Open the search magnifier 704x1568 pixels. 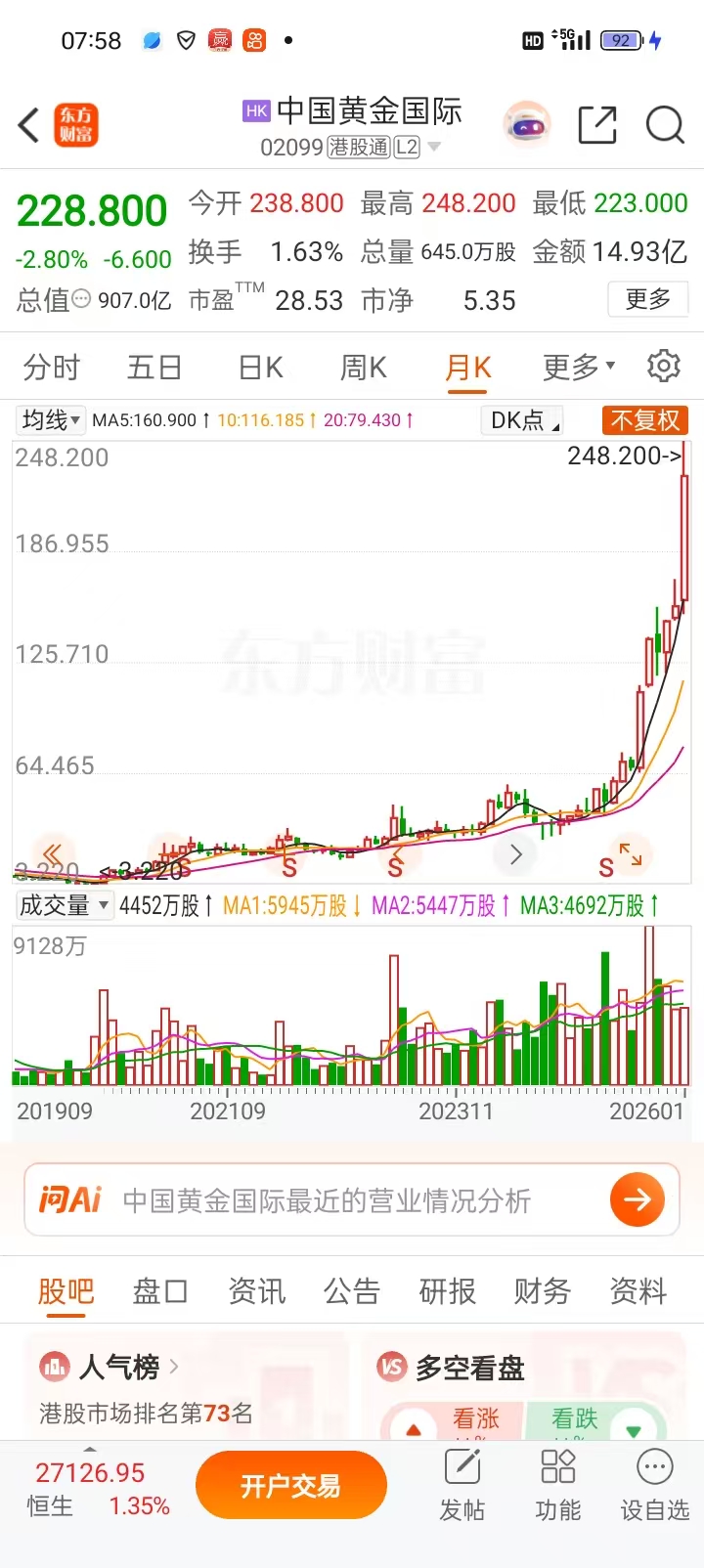coord(665,126)
